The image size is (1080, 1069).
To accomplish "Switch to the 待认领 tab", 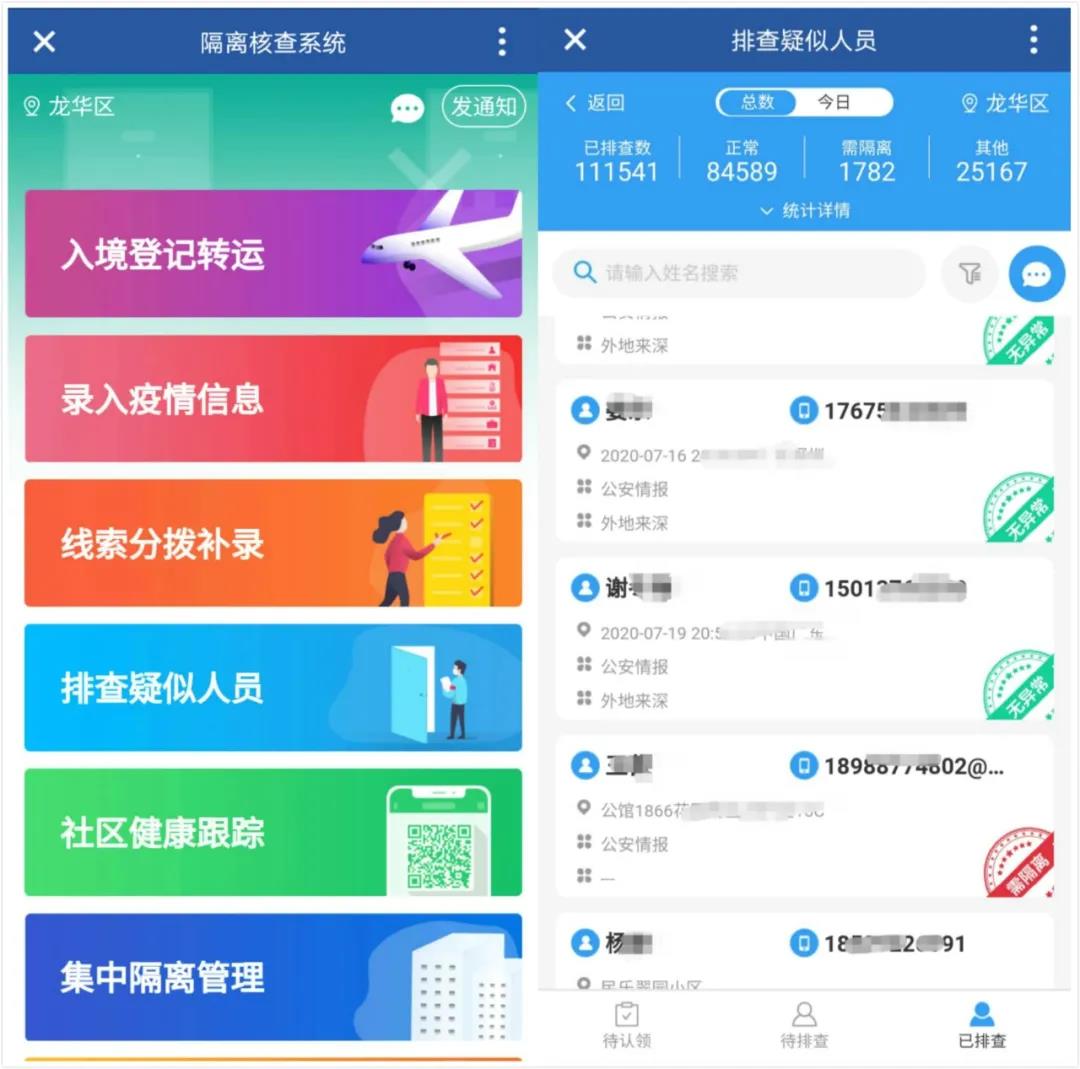I will [627, 1026].
